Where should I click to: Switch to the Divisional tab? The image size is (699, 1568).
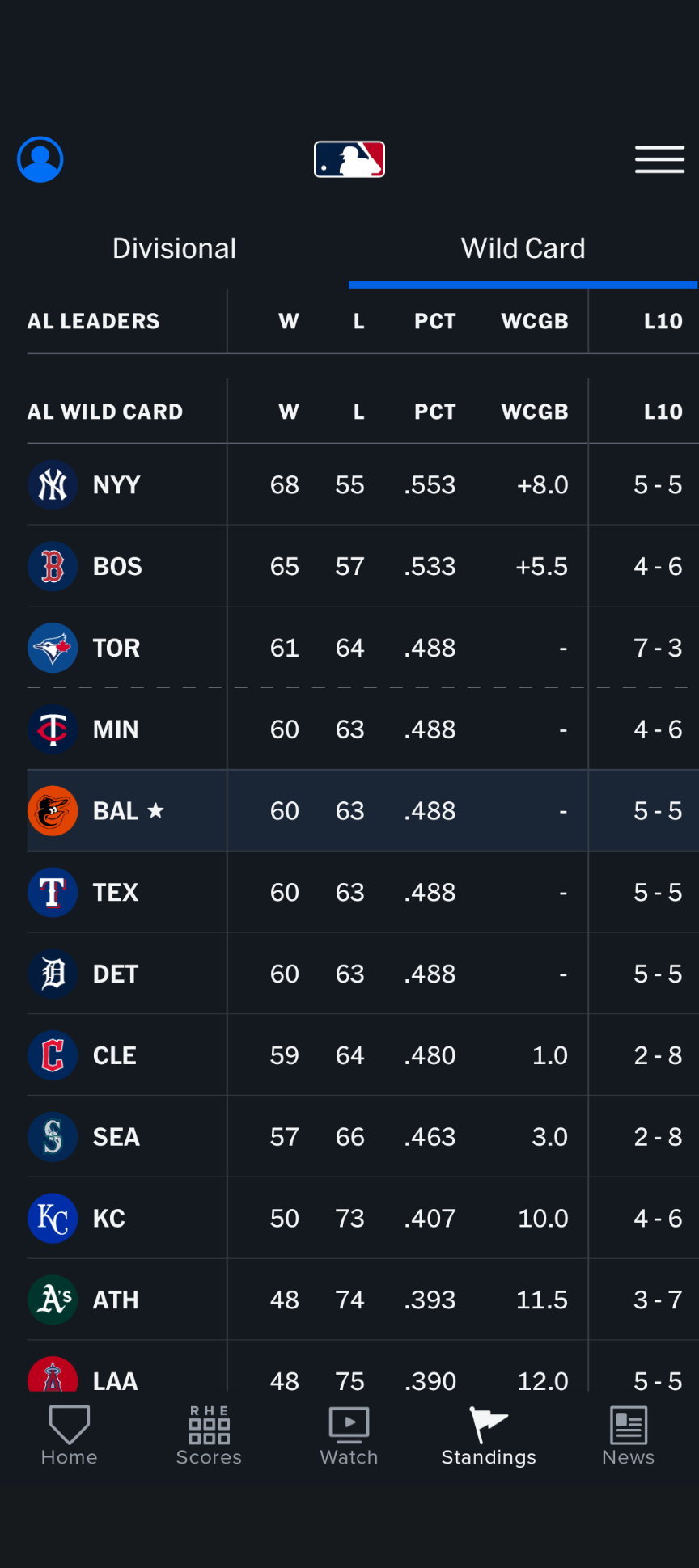tap(175, 248)
